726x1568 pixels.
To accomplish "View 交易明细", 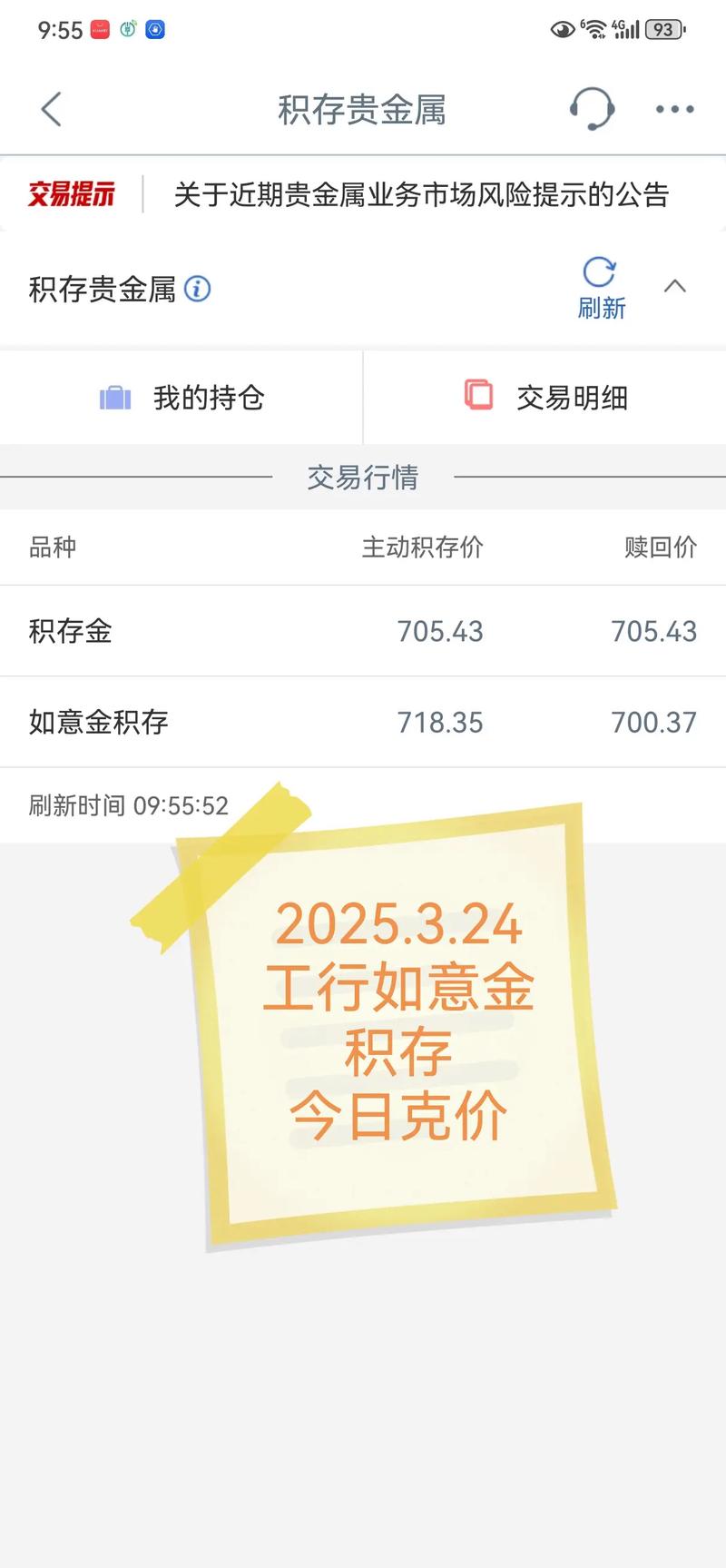I will (x=545, y=398).
